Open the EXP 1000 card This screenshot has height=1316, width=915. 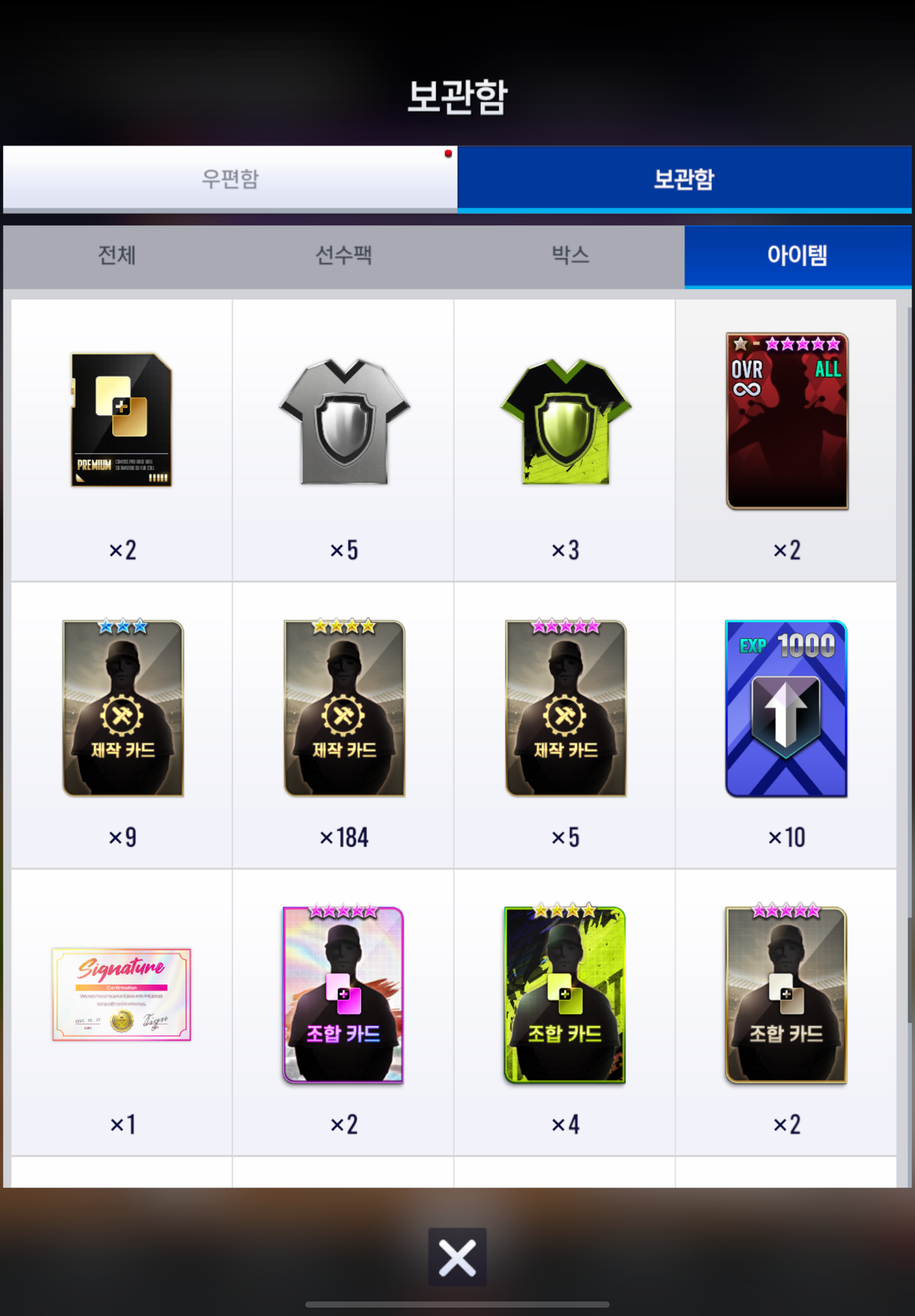pyautogui.click(x=786, y=708)
